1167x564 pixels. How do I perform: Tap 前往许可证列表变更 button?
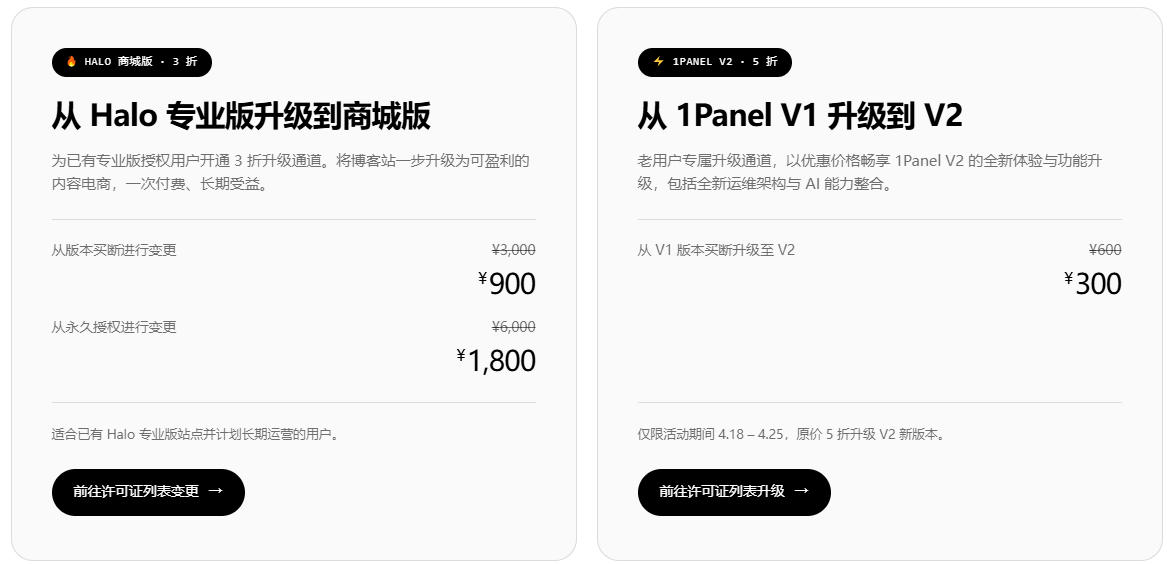pos(148,492)
